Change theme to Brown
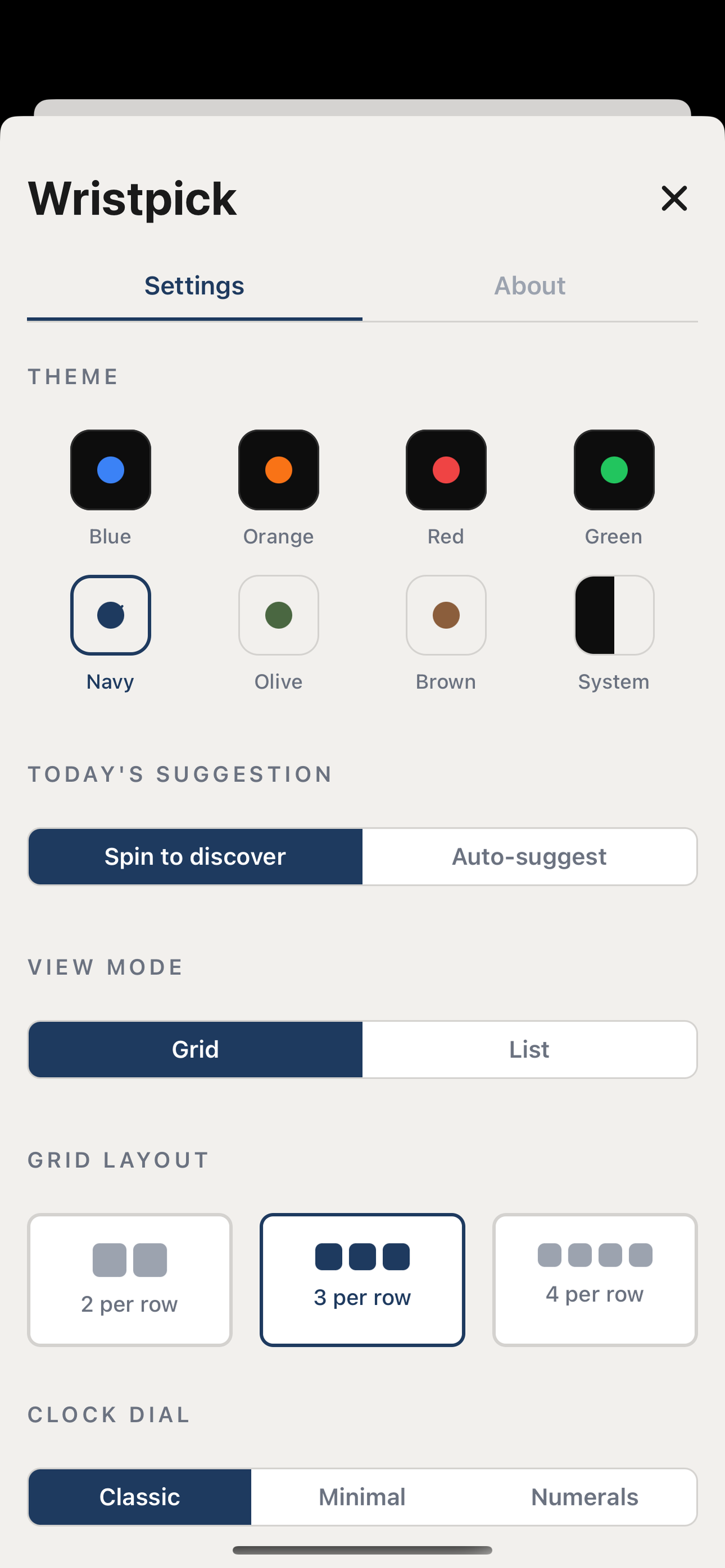 [x=446, y=615]
